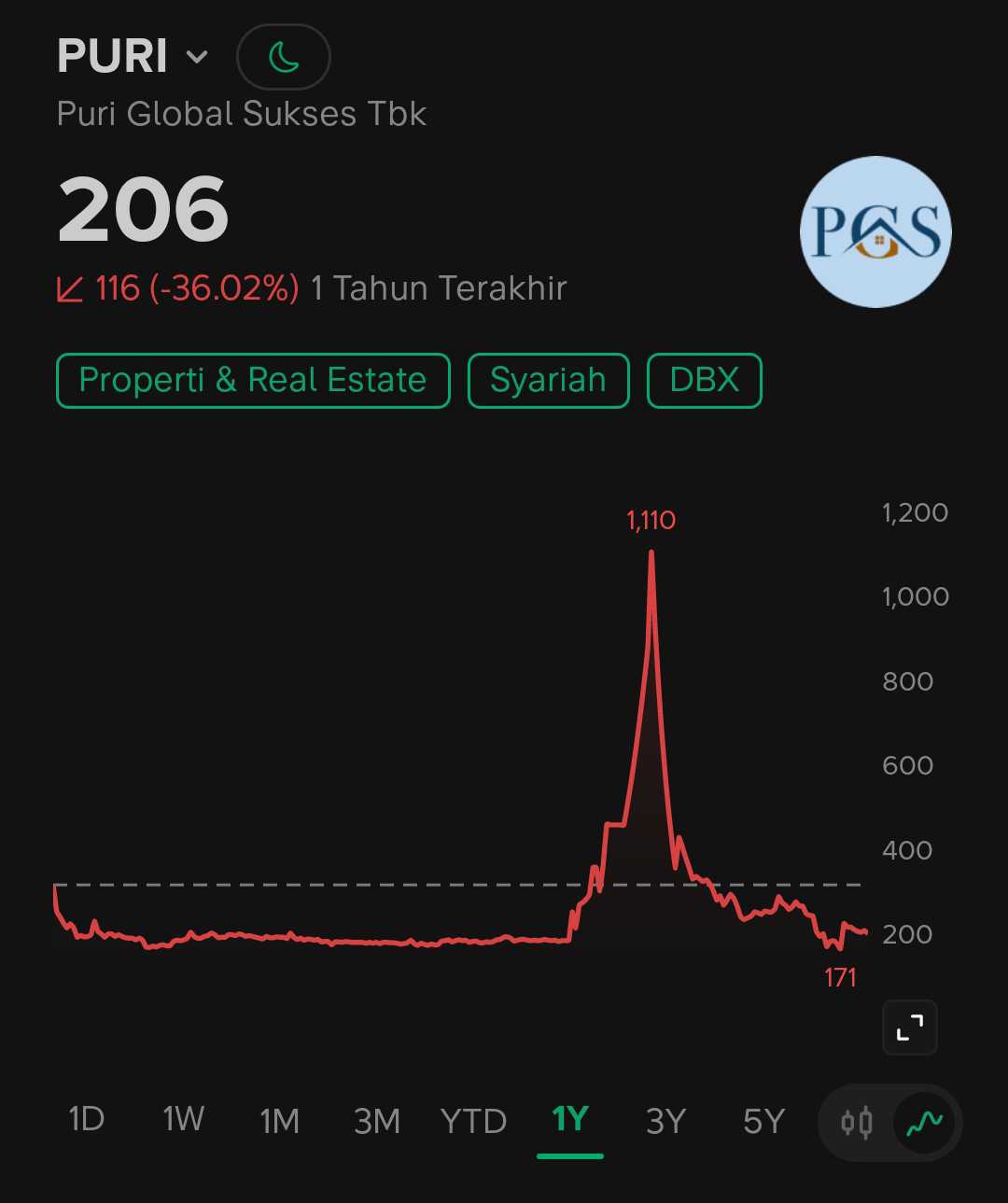Screen dimensions: 1008x1203
Task: Tap the DBX chip
Action: 705,381
